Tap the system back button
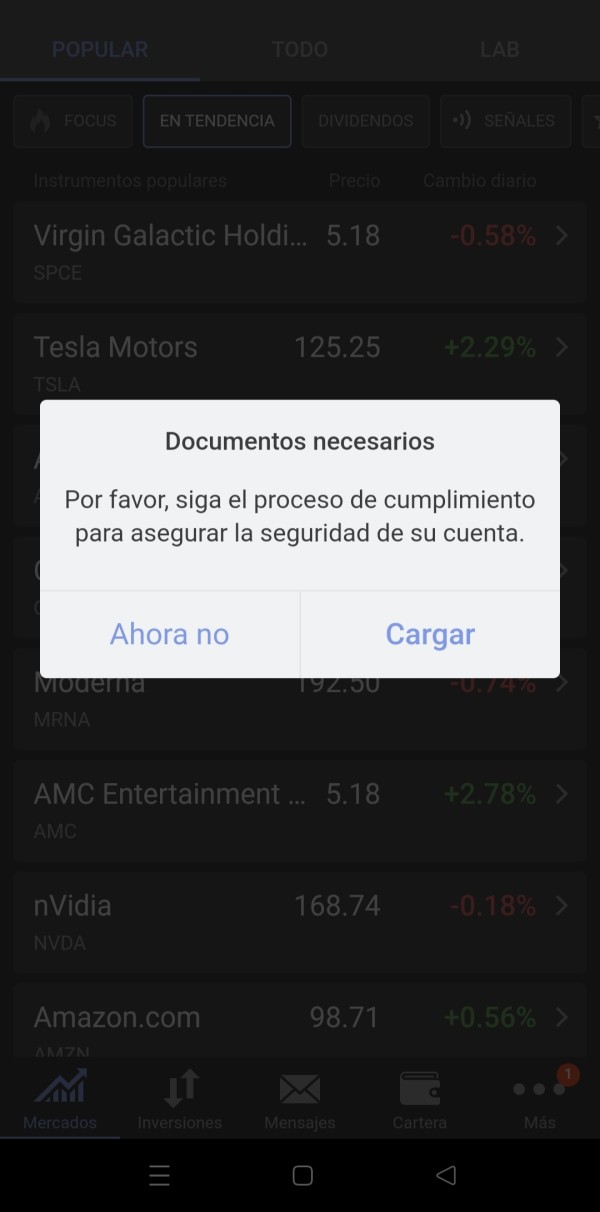 pos(447,1176)
